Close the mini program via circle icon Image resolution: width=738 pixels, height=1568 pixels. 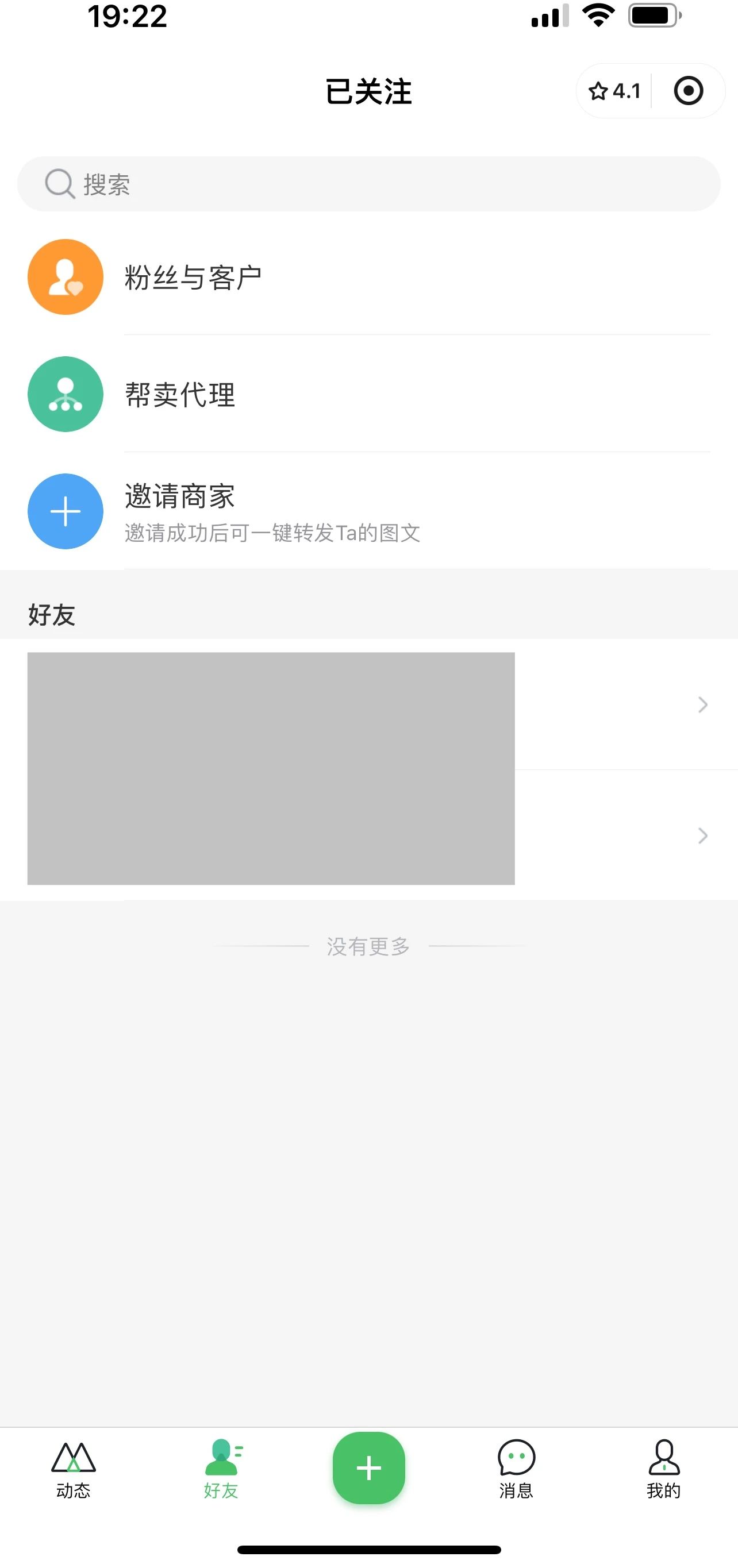tap(688, 91)
